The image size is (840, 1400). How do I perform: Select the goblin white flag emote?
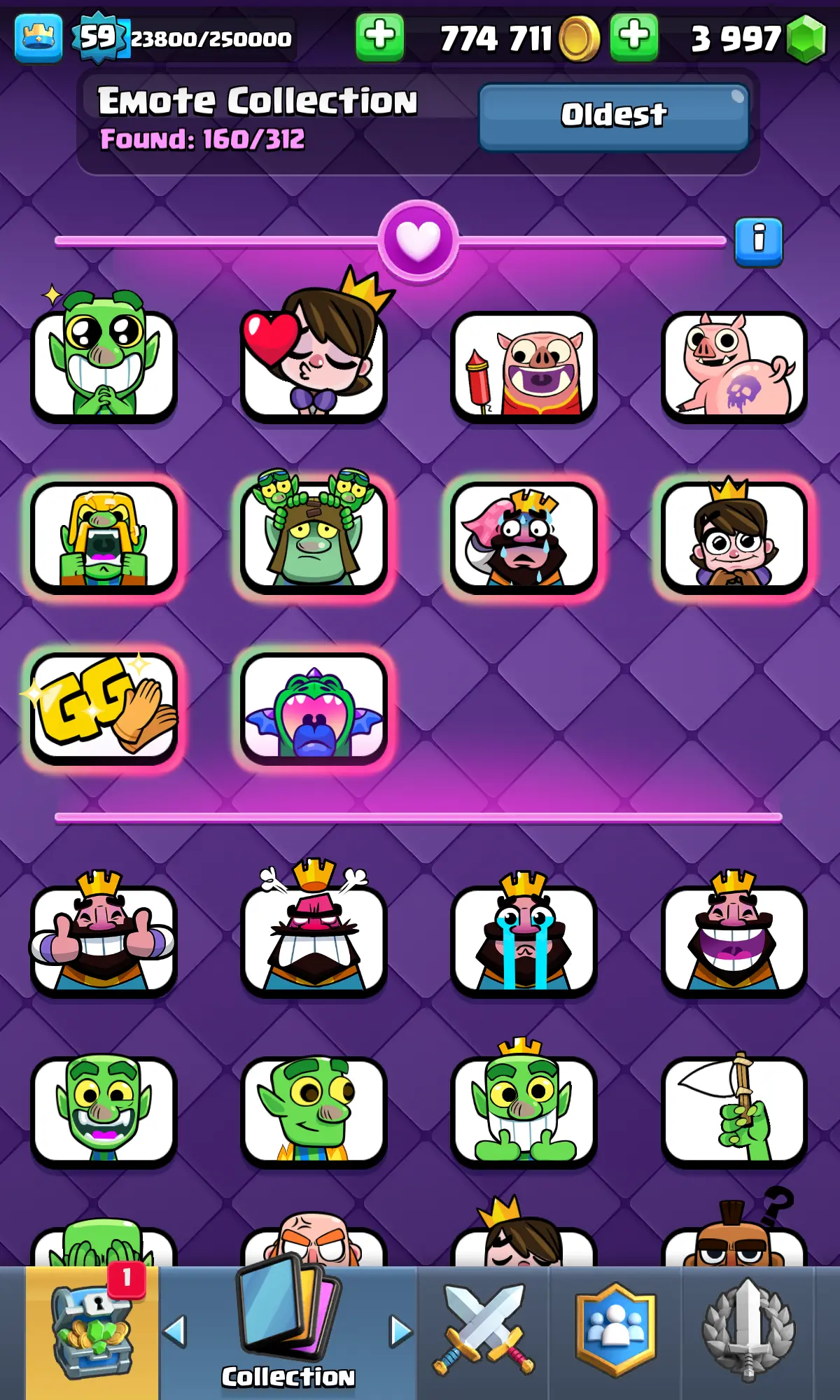(734, 1110)
